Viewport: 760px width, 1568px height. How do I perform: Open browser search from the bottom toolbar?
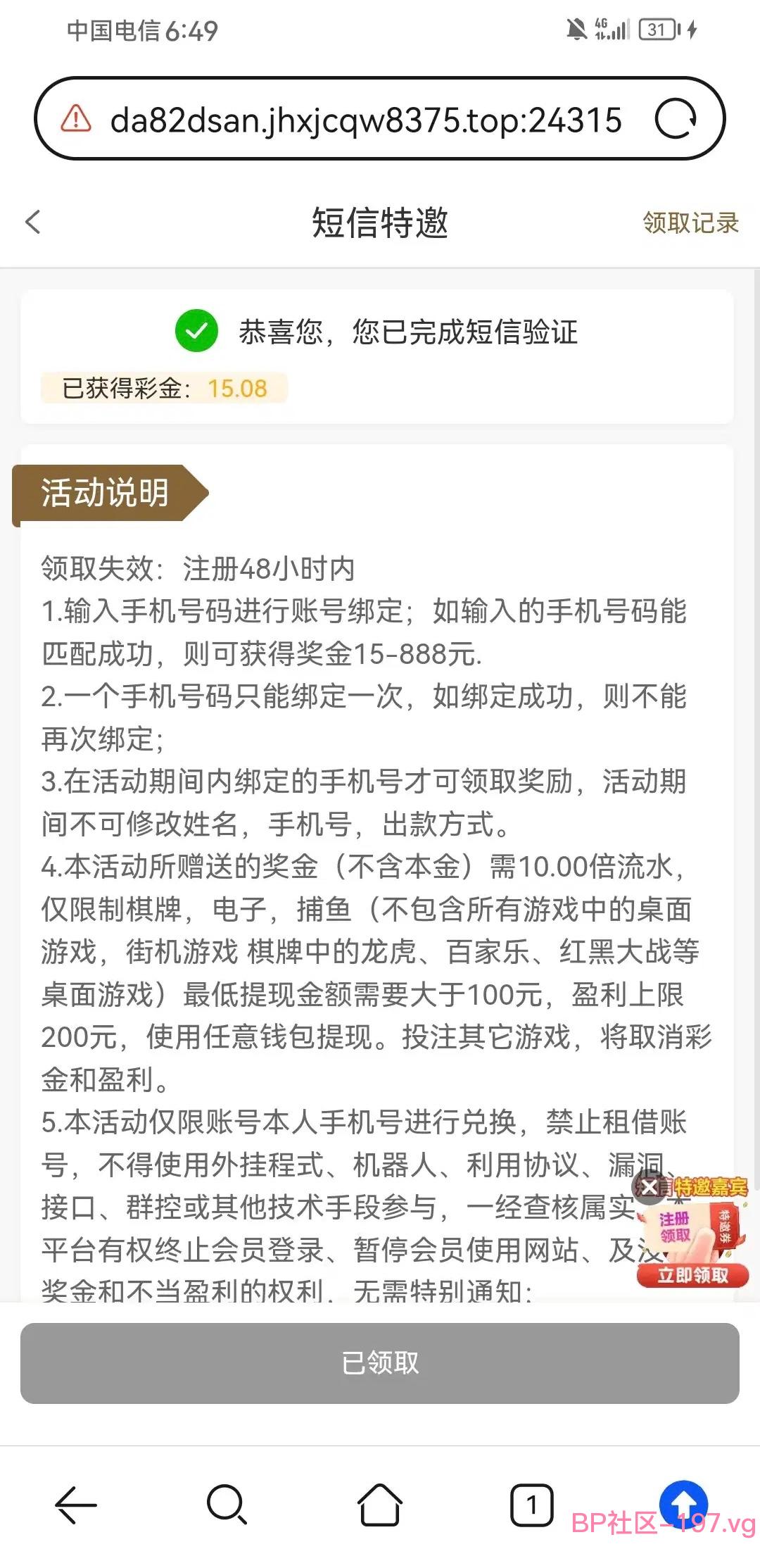point(227,1506)
